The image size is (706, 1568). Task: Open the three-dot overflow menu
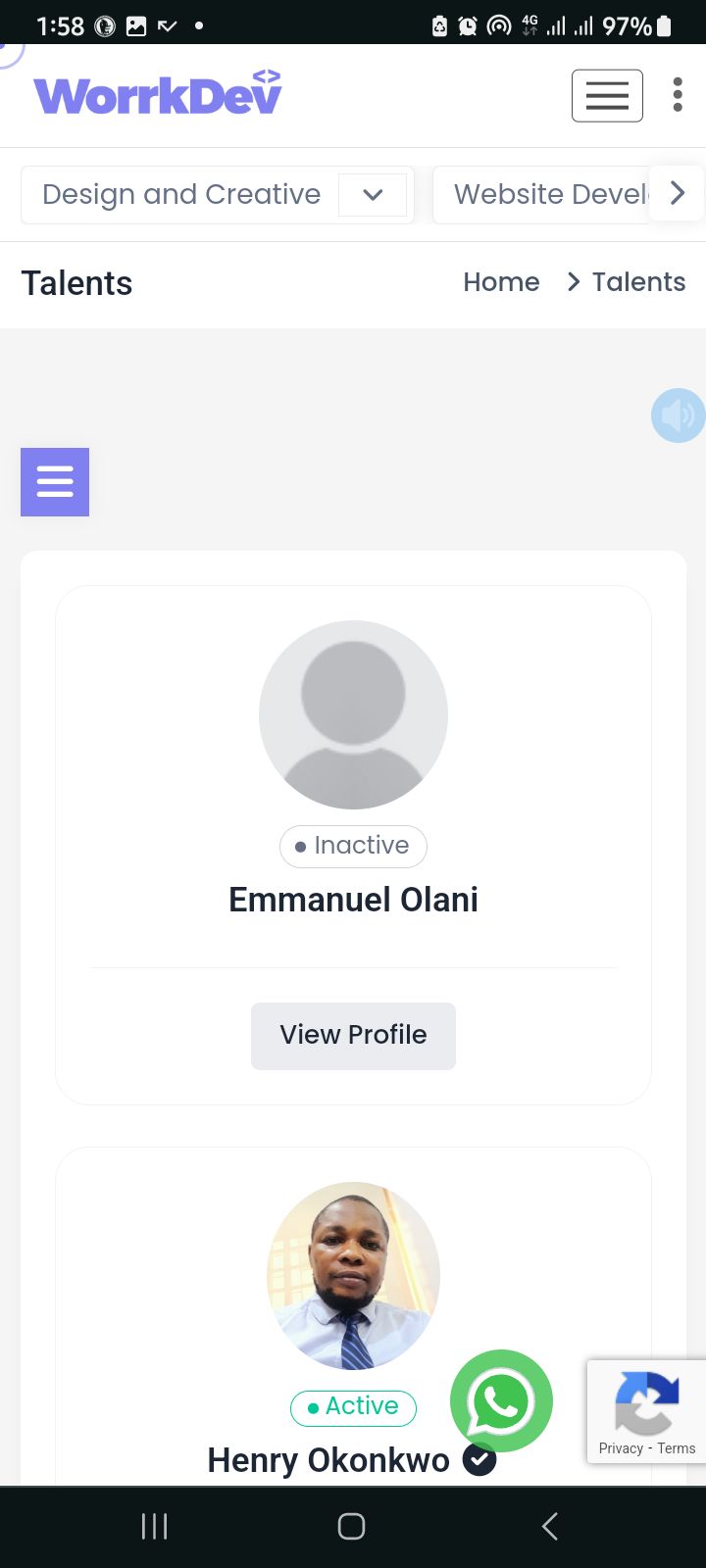678,95
